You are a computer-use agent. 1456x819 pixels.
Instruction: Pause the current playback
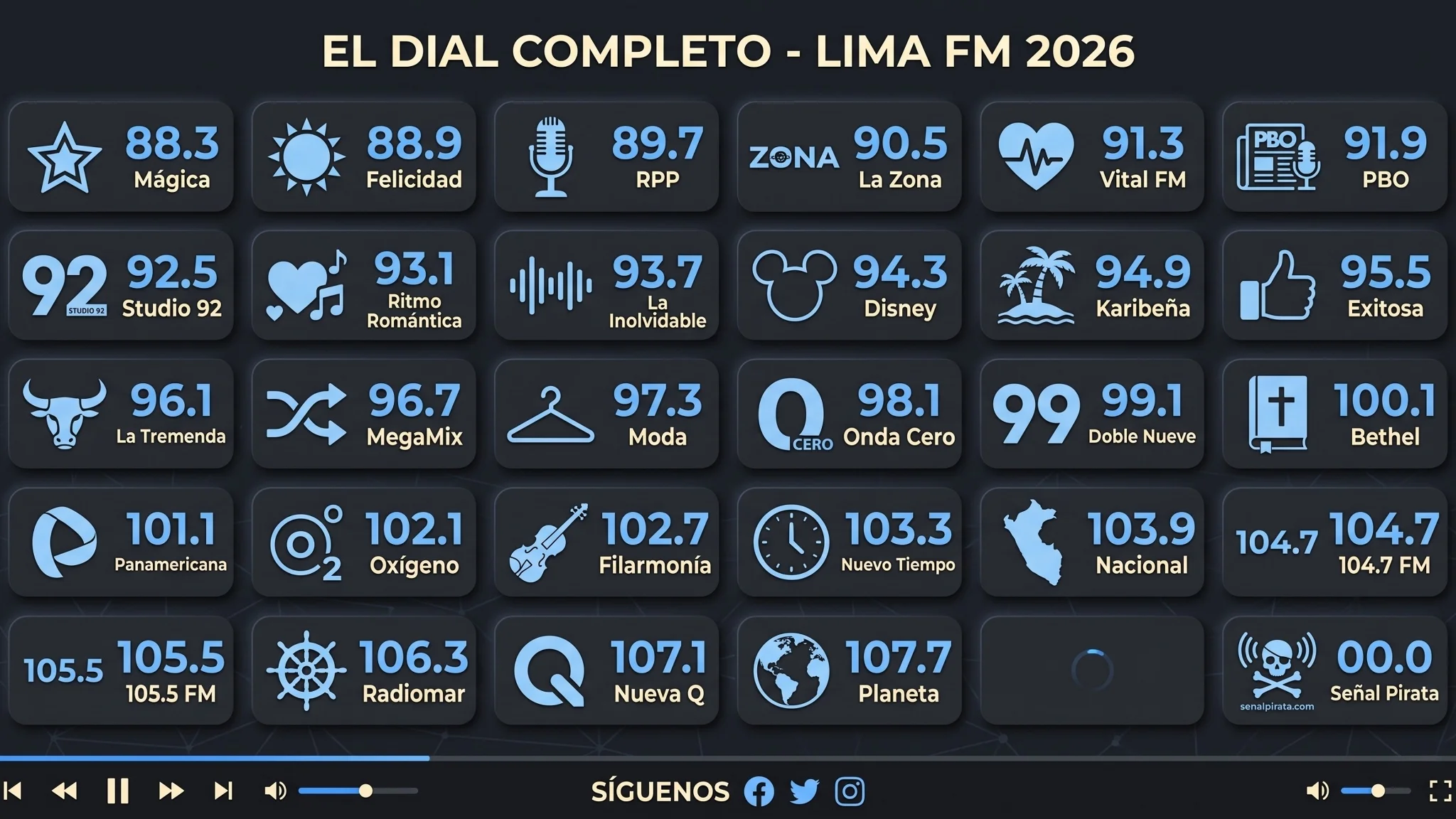[118, 791]
